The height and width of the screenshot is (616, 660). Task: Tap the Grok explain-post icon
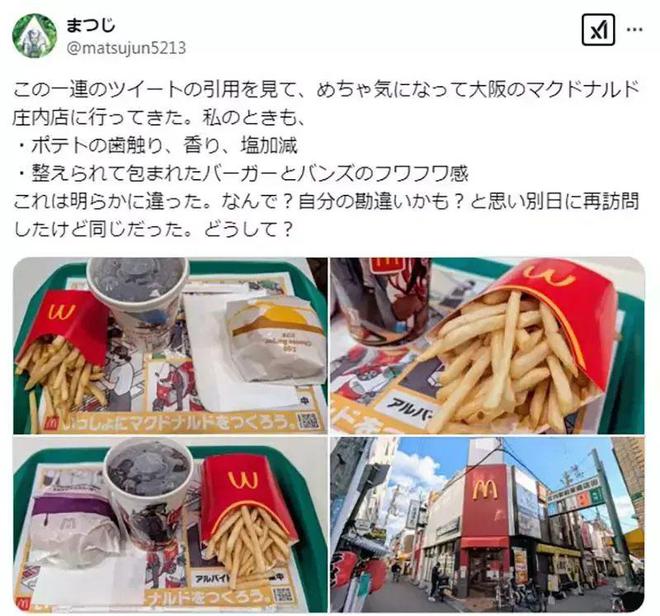598,31
